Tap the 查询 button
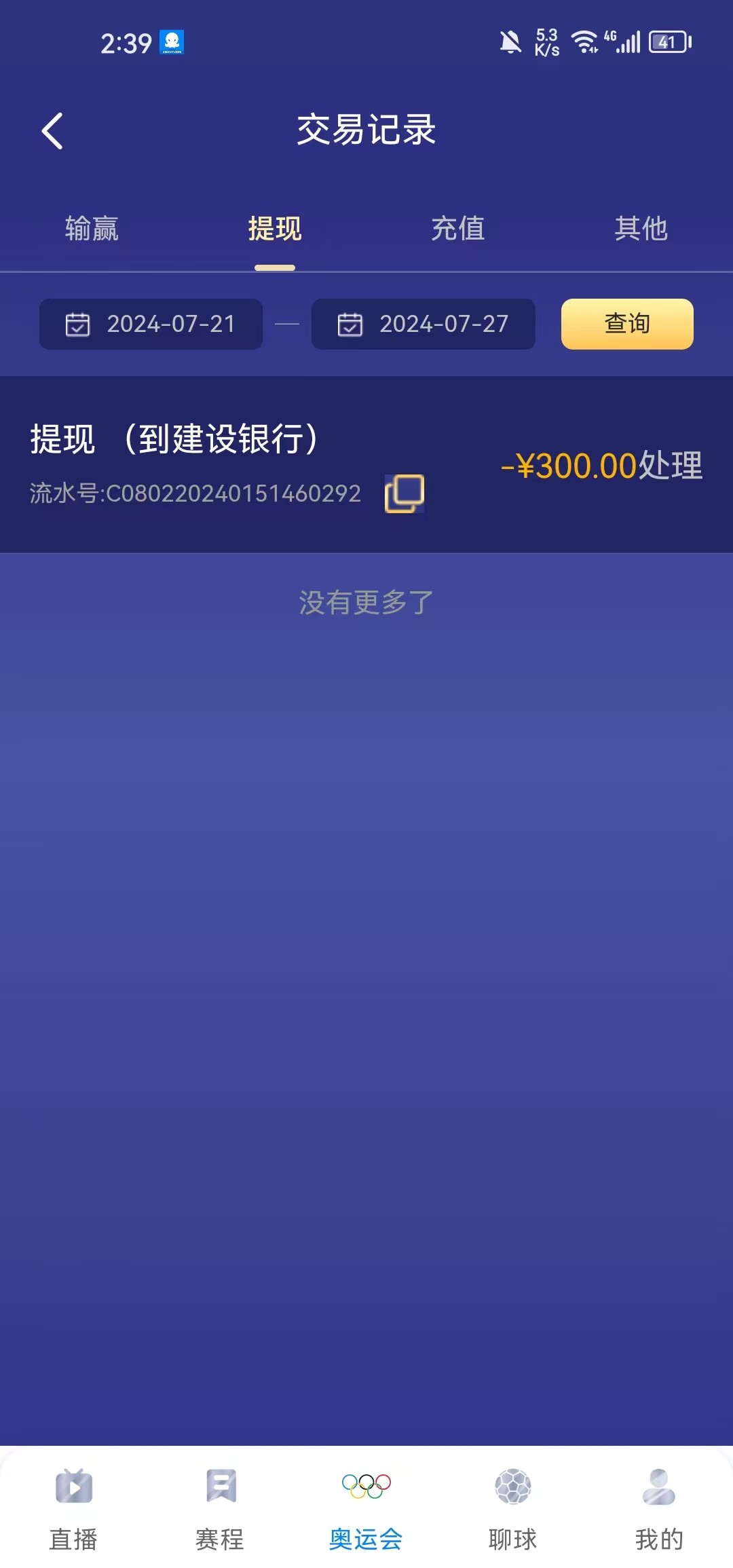 coord(627,324)
